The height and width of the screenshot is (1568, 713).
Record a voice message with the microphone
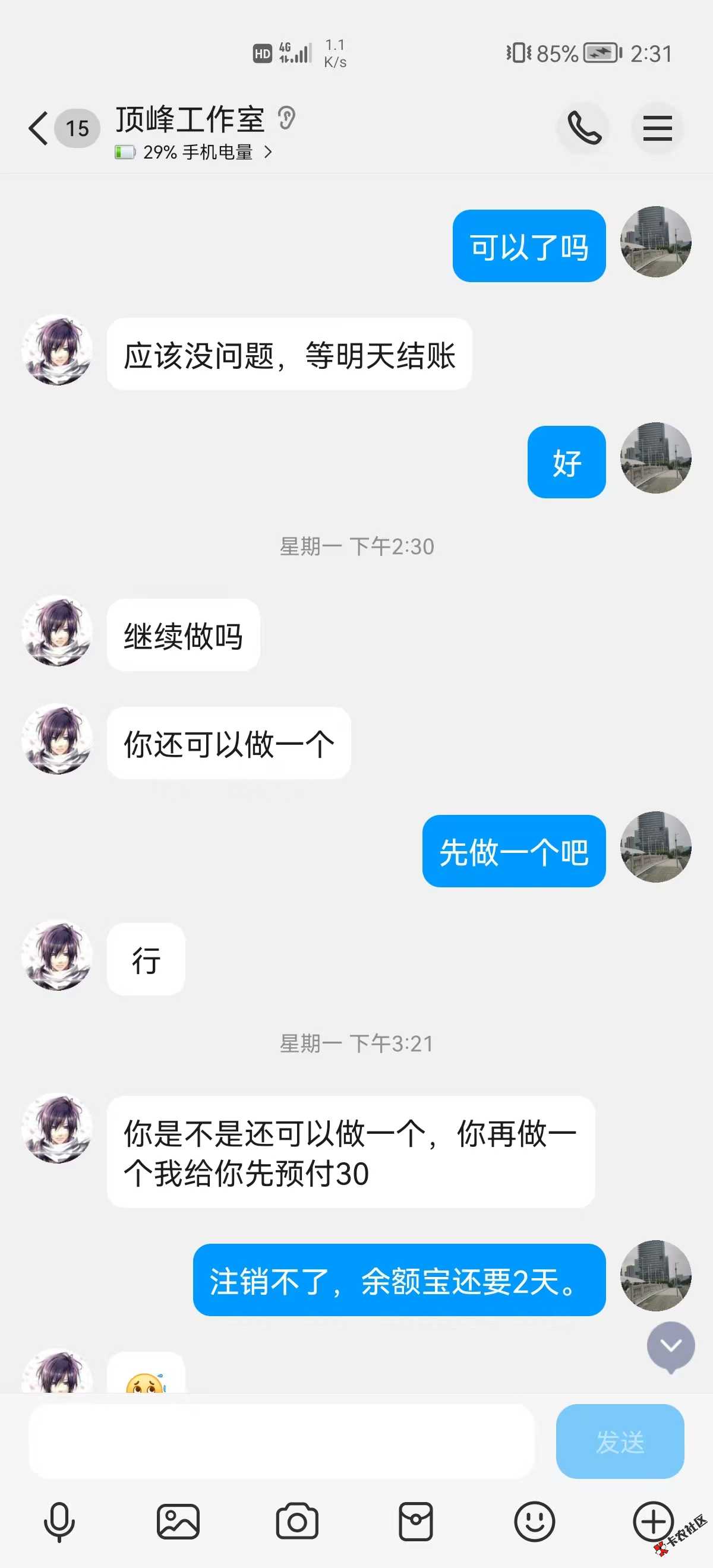coord(59,1522)
